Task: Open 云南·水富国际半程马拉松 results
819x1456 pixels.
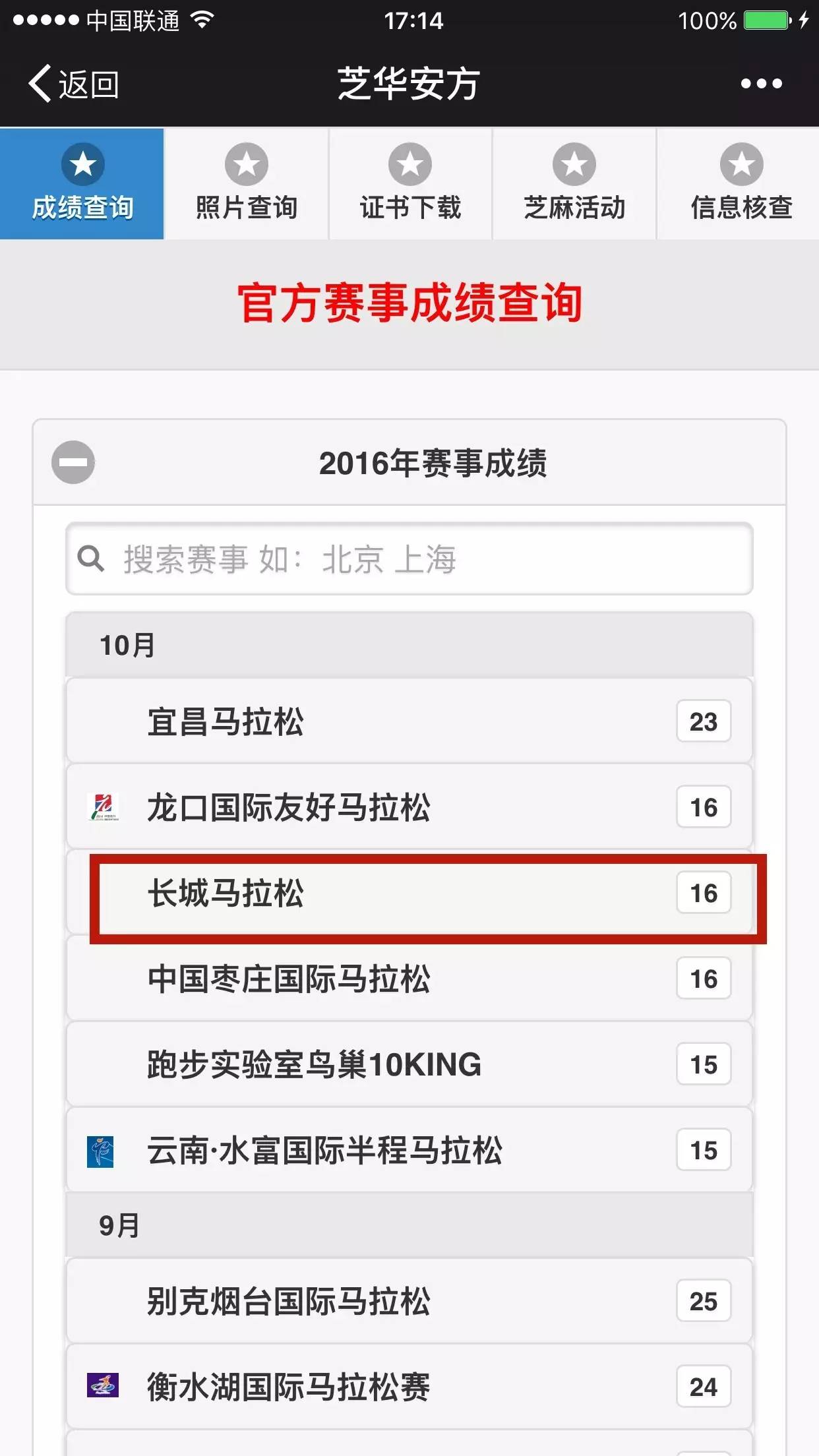Action: (409, 1150)
